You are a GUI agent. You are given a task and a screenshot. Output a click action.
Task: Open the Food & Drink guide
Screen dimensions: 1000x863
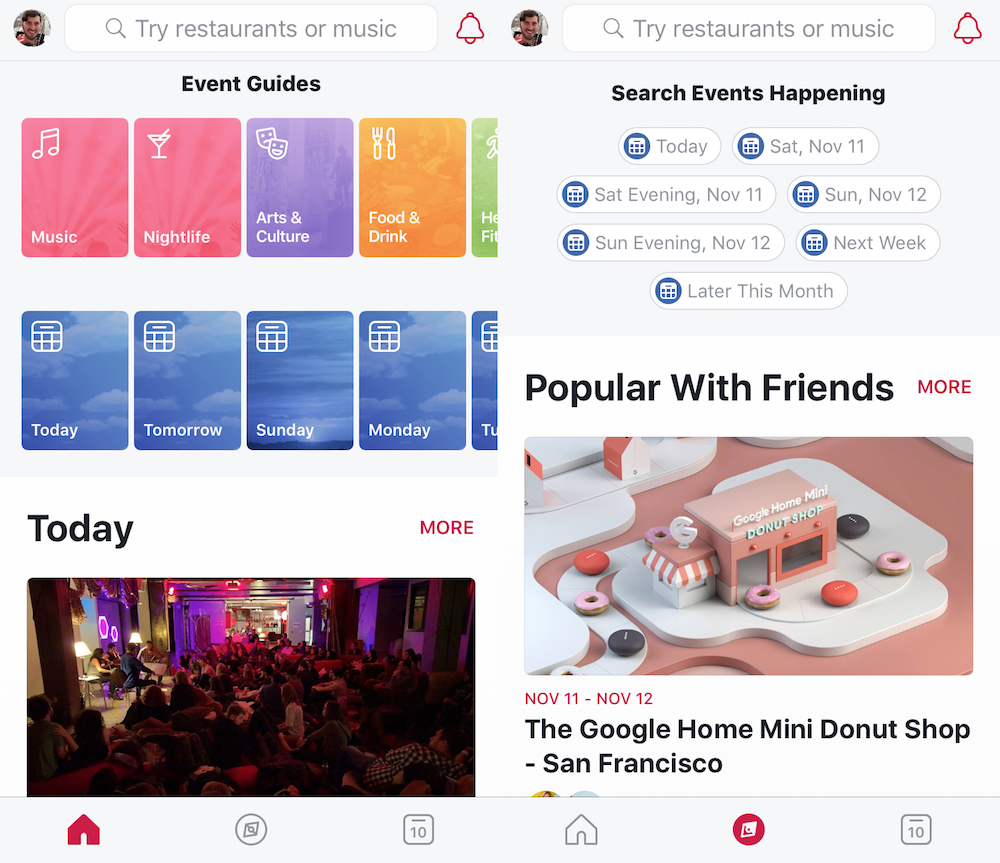(x=412, y=187)
